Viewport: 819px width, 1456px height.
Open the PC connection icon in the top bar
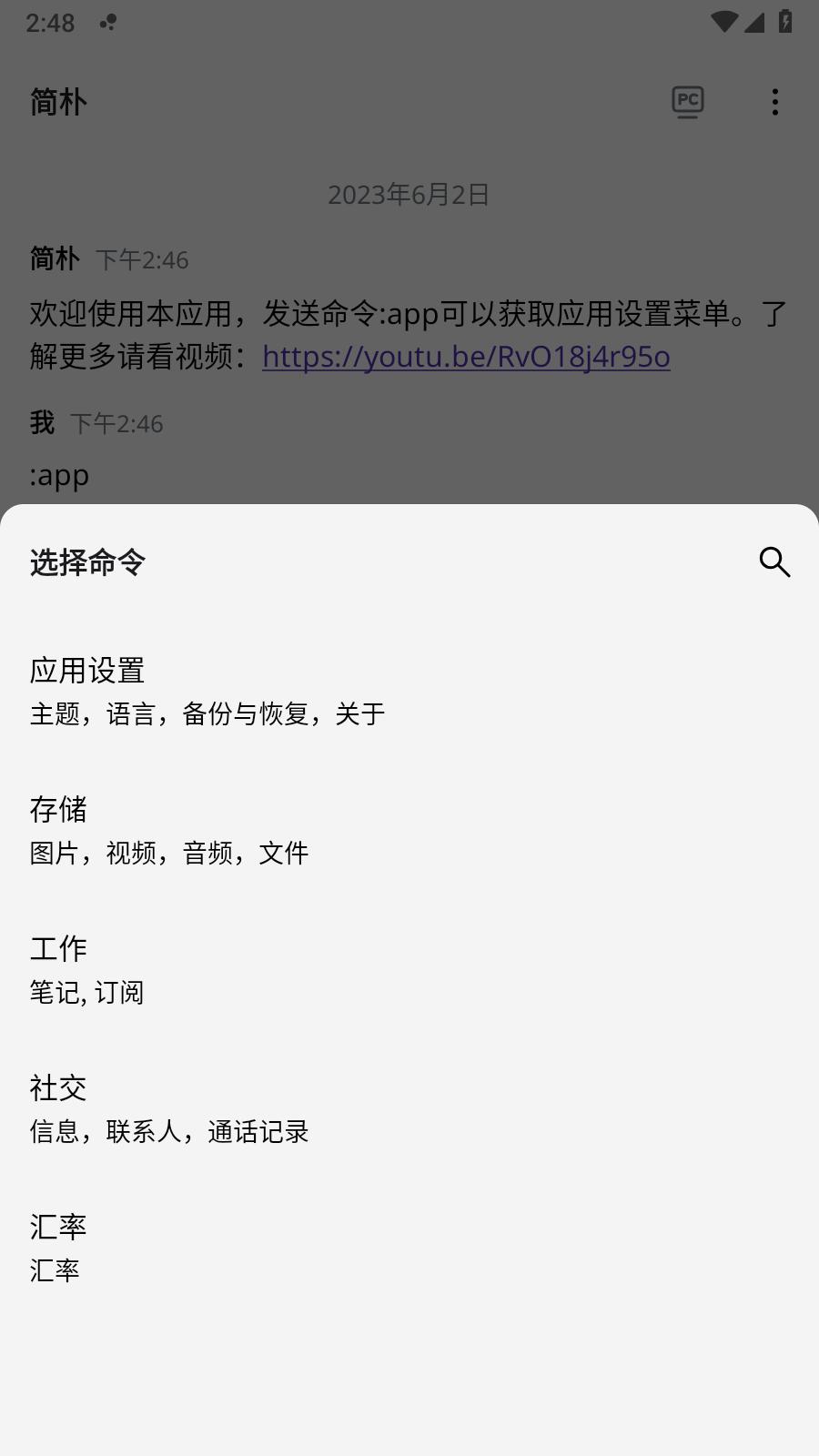point(687,101)
